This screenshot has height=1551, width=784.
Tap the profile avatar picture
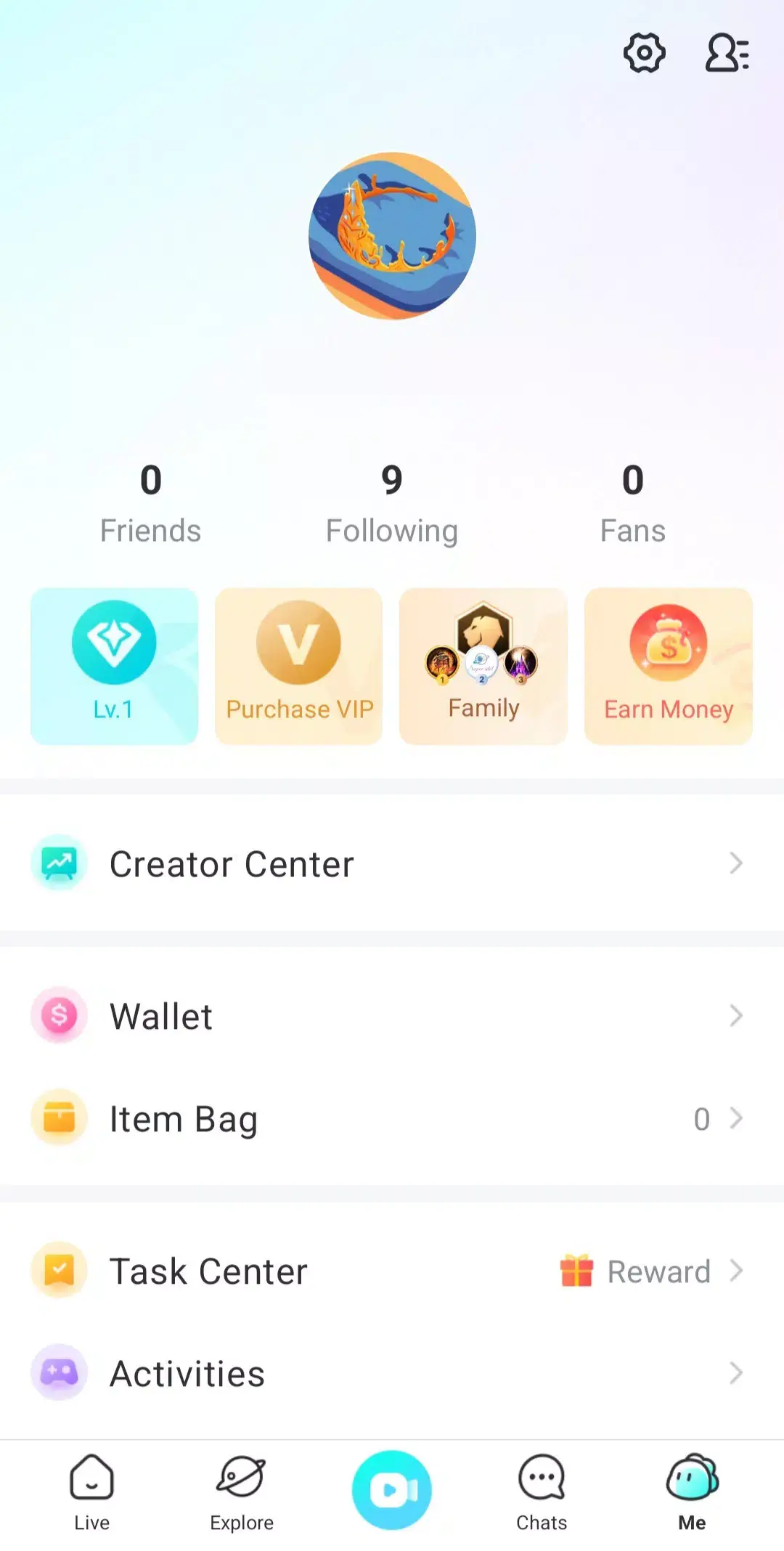(x=391, y=235)
